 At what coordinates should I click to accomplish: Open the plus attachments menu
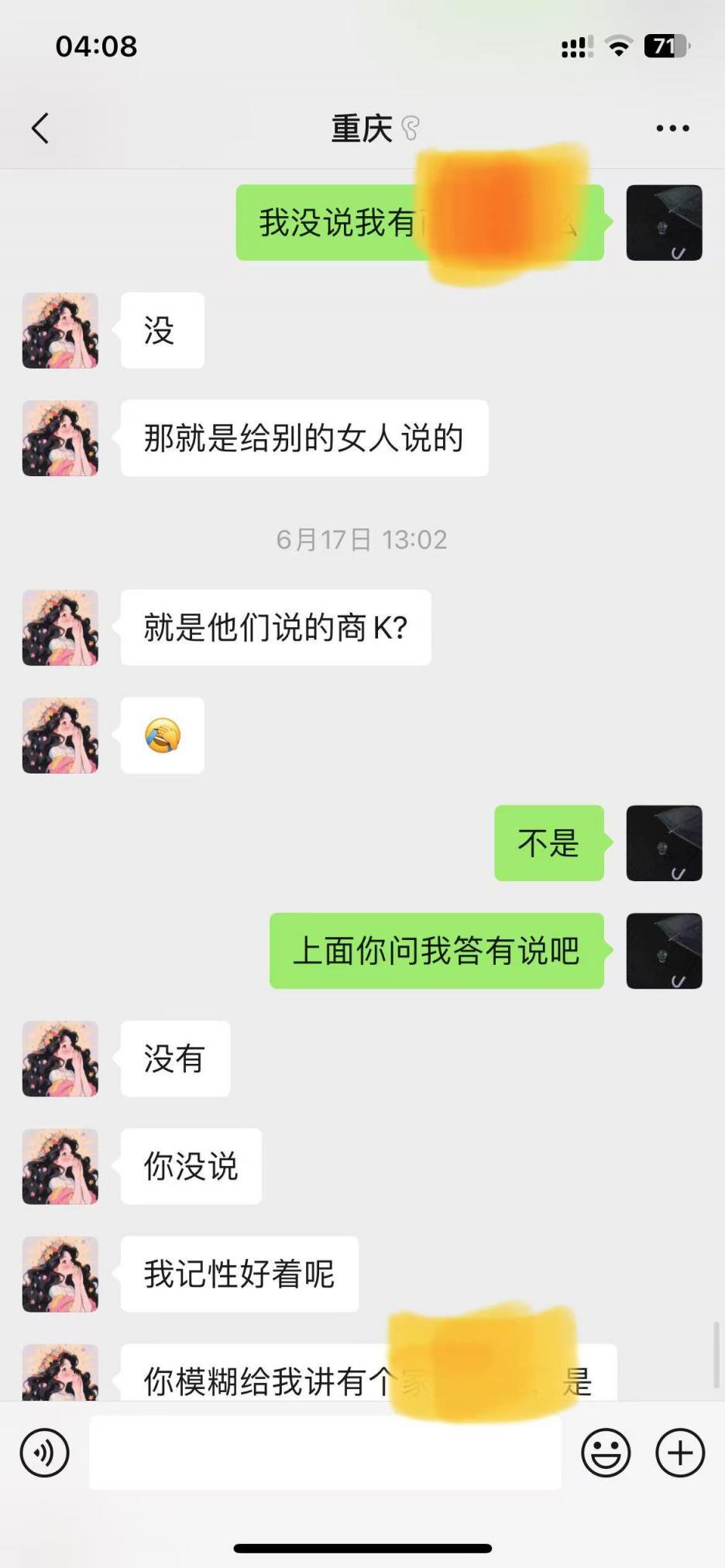(x=680, y=1453)
